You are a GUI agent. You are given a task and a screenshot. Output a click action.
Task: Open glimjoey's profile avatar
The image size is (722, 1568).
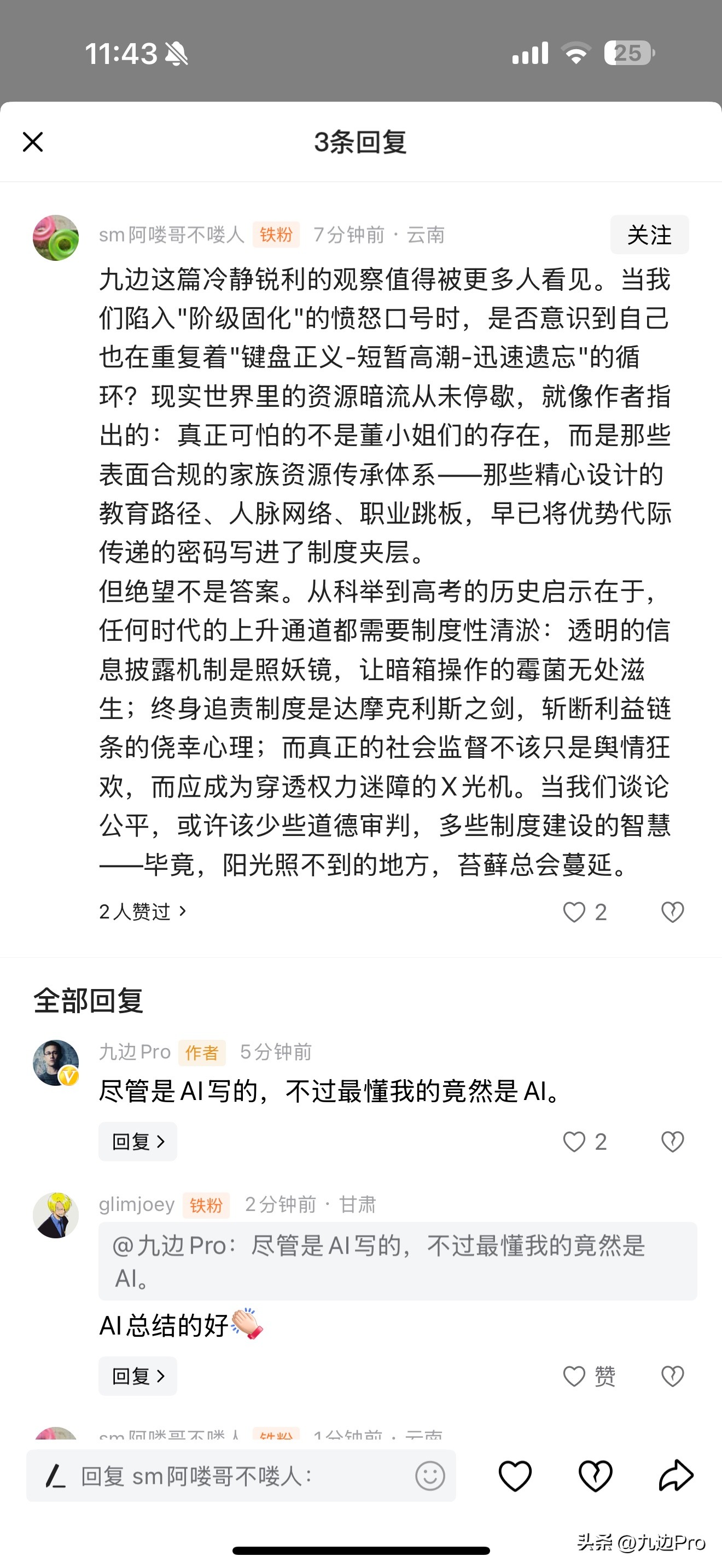55,1215
